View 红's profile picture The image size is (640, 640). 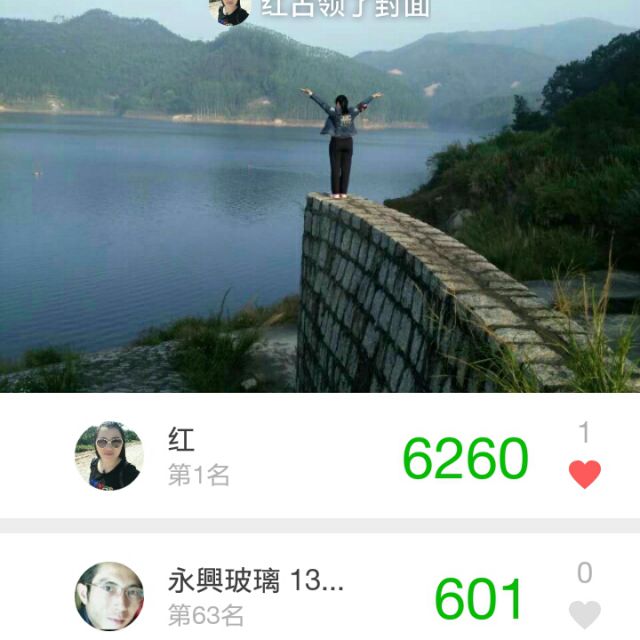tap(108, 456)
